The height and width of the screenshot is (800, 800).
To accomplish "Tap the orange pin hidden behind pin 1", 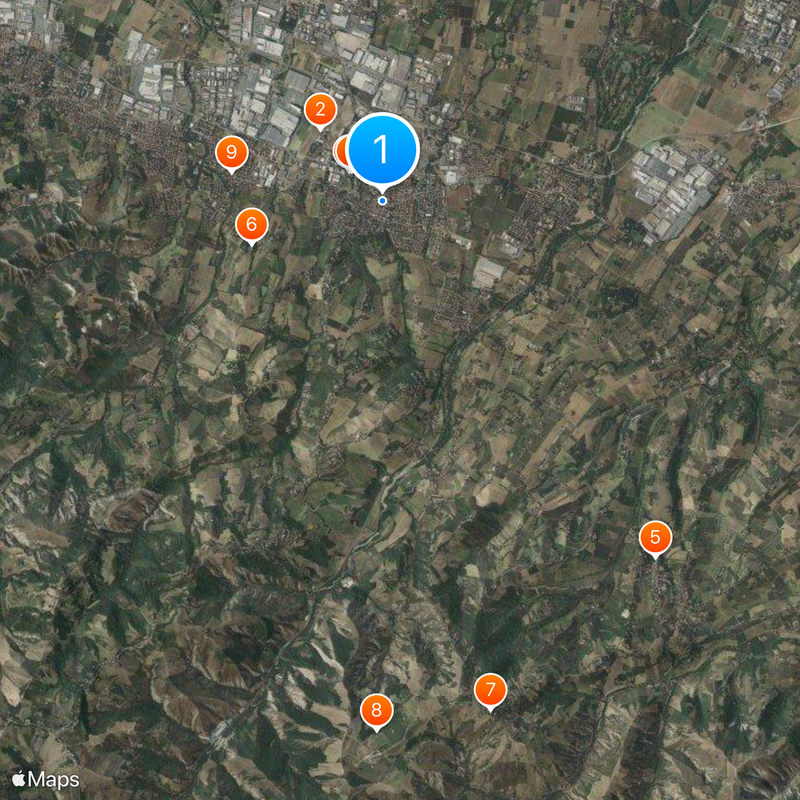I will (339, 151).
